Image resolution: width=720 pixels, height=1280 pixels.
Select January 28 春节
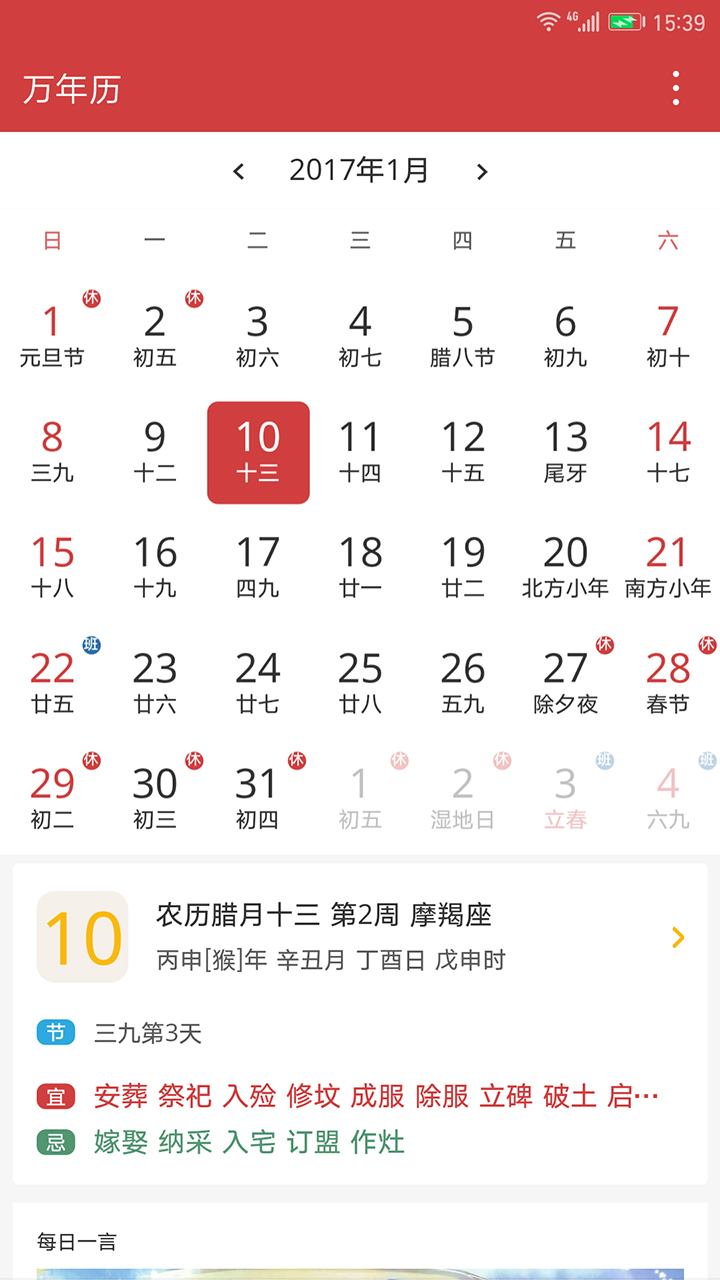[668, 683]
